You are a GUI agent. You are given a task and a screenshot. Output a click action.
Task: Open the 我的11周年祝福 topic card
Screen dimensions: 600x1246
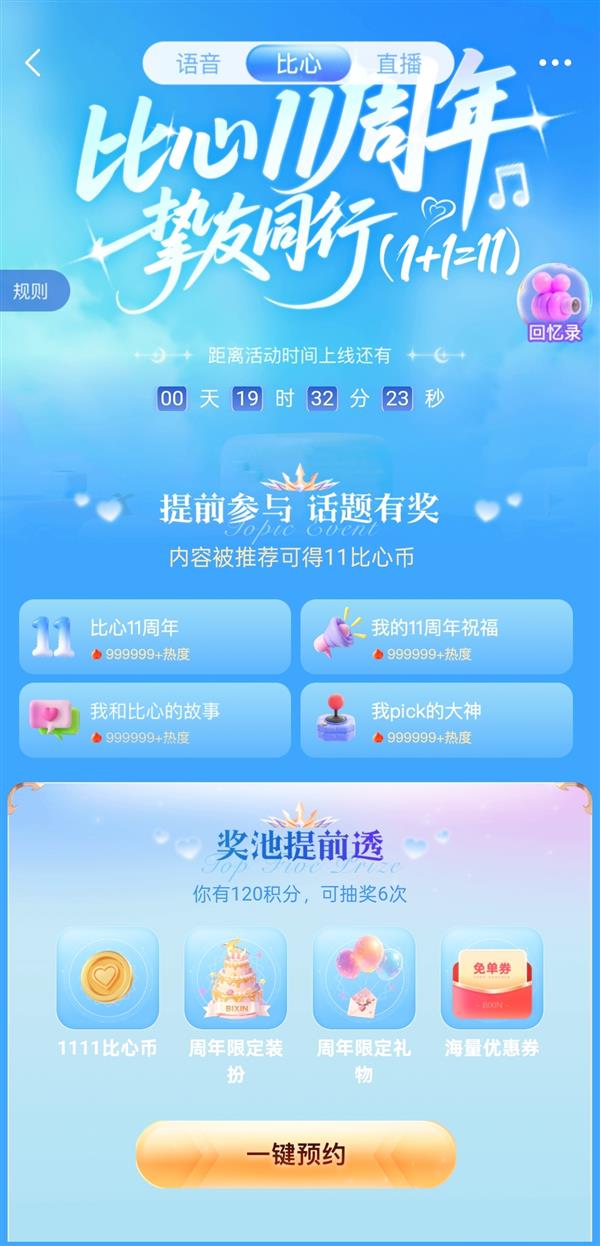click(x=436, y=637)
